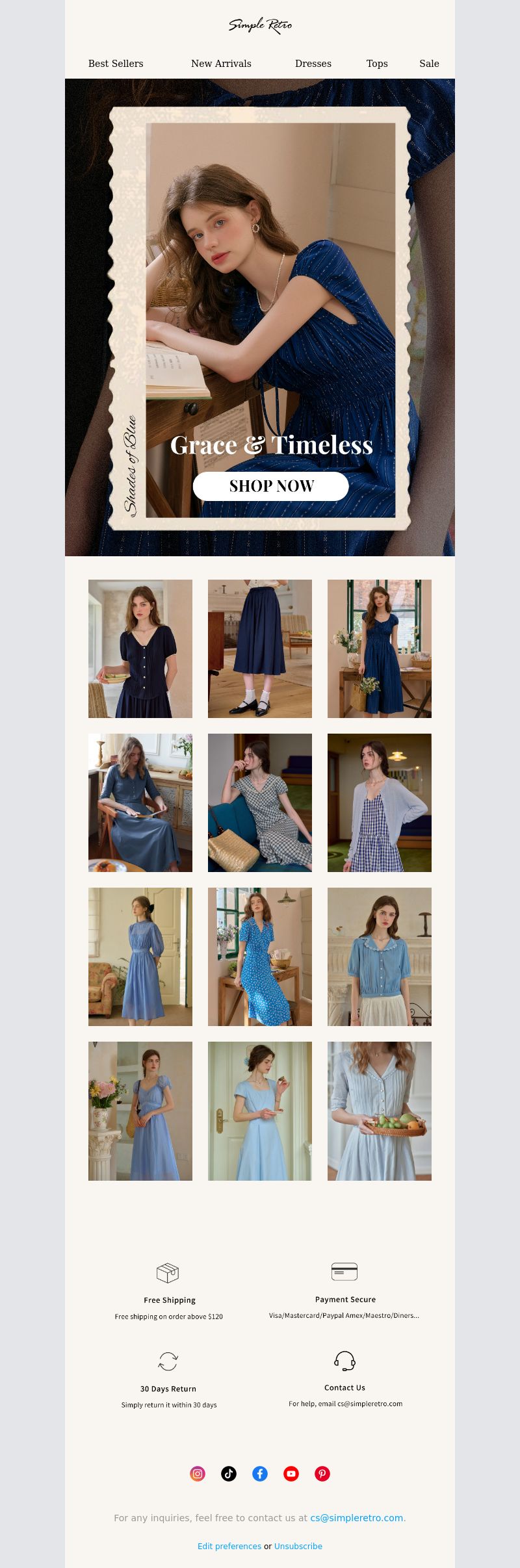
Task: Open the Best Sellers link
Action: [x=116, y=64]
